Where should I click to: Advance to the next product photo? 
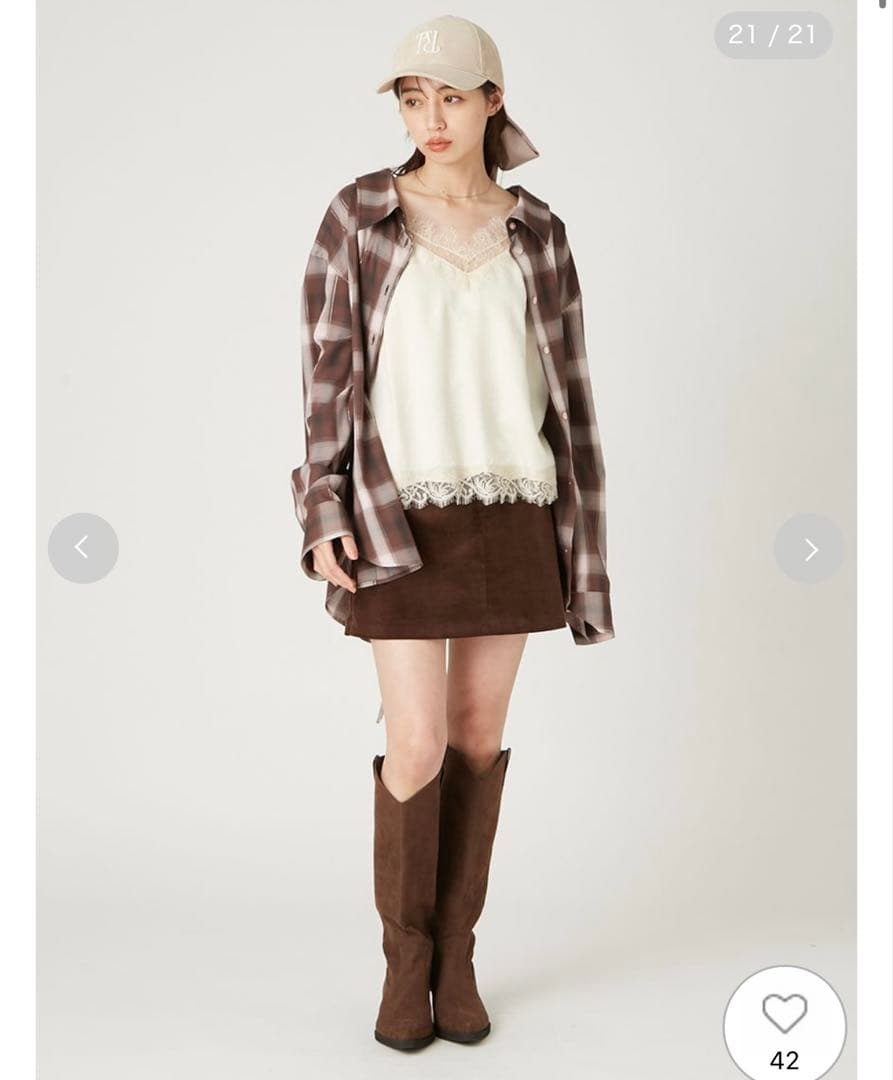point(809,549)
